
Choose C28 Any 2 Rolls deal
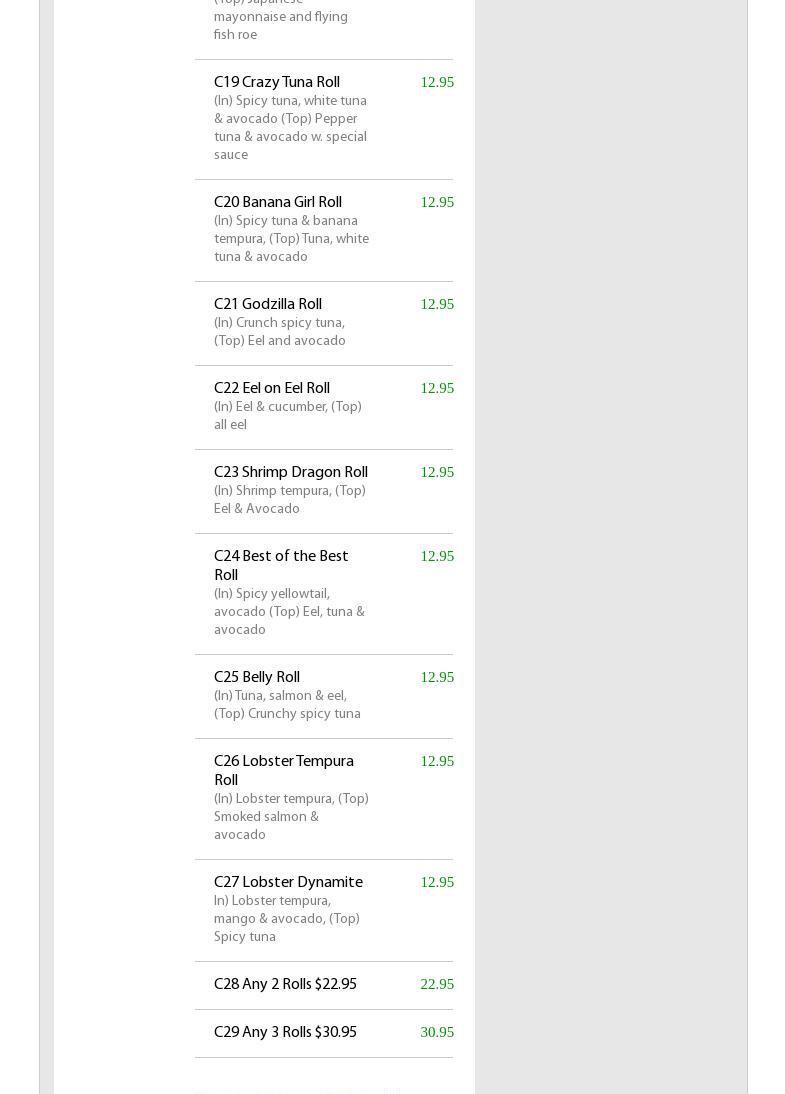pyautogui.click(x=285, y=985)
